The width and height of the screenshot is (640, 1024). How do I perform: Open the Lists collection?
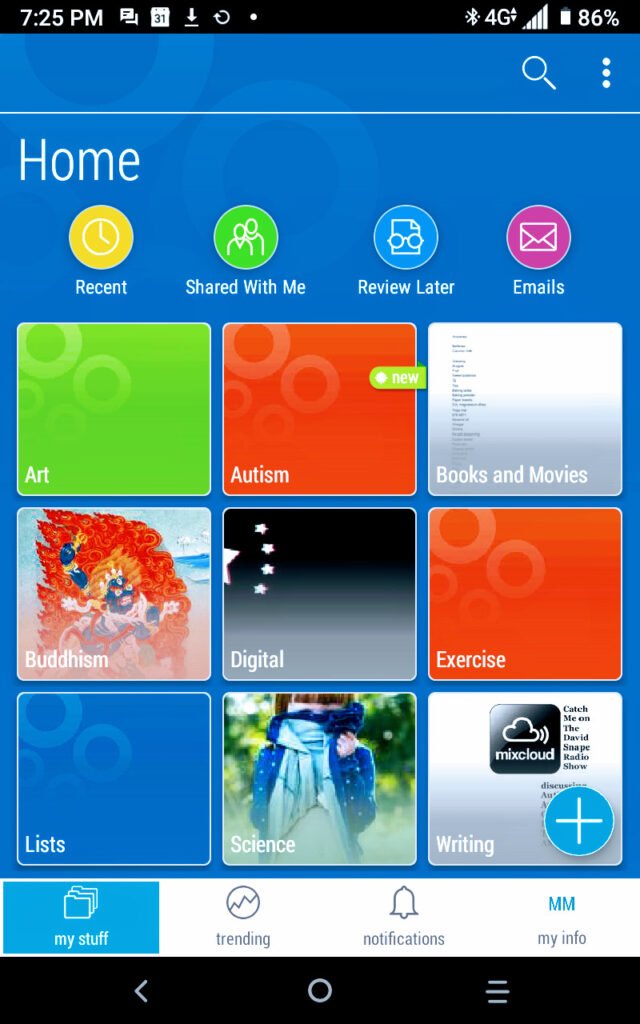tap(114, 778)
